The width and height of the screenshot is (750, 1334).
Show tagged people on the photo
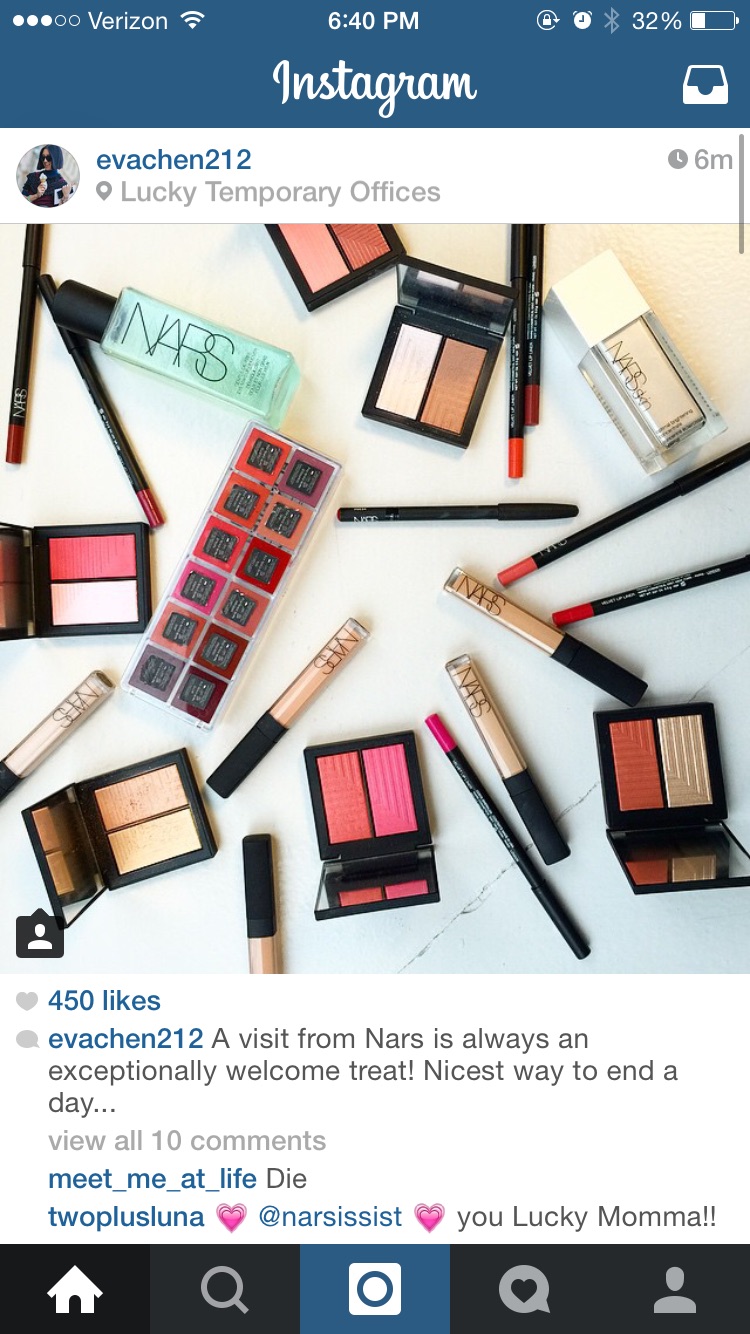(x=40, y=934)
